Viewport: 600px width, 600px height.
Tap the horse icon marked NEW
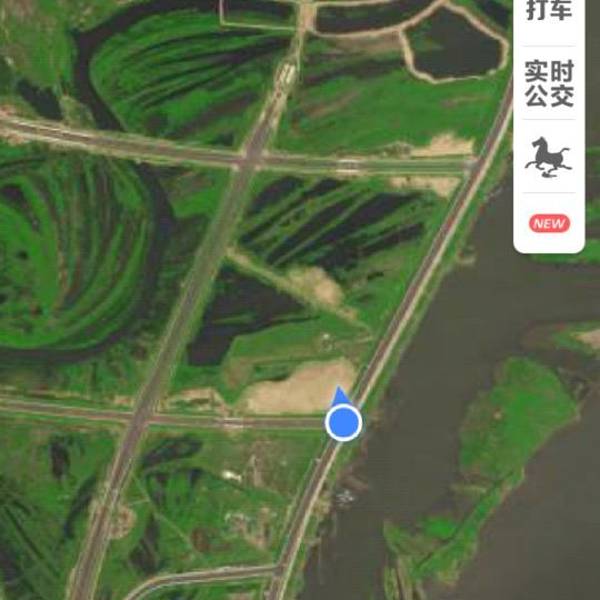pos(548,158)
